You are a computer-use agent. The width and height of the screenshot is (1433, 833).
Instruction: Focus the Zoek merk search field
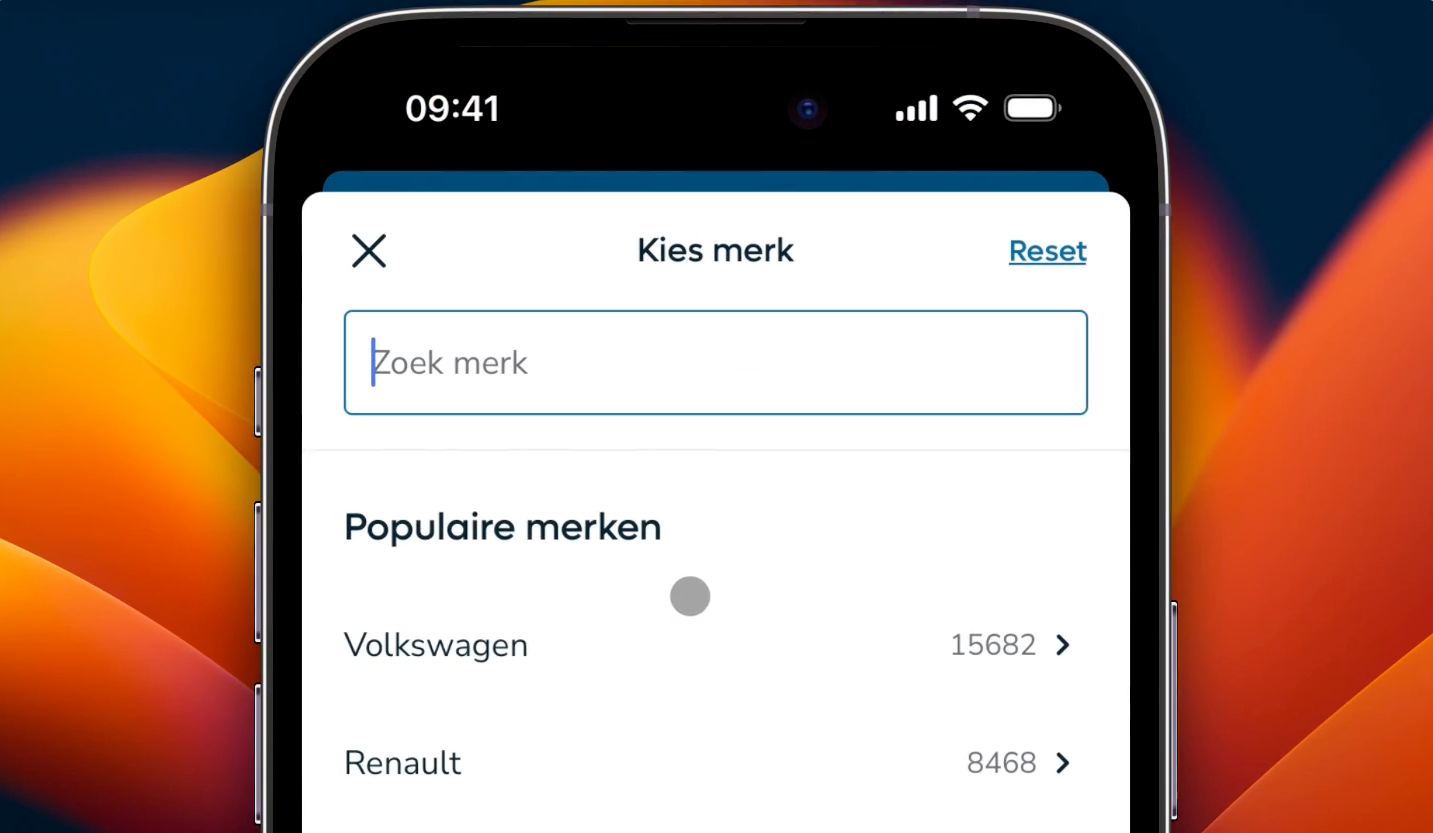click(x=715, y=362)
